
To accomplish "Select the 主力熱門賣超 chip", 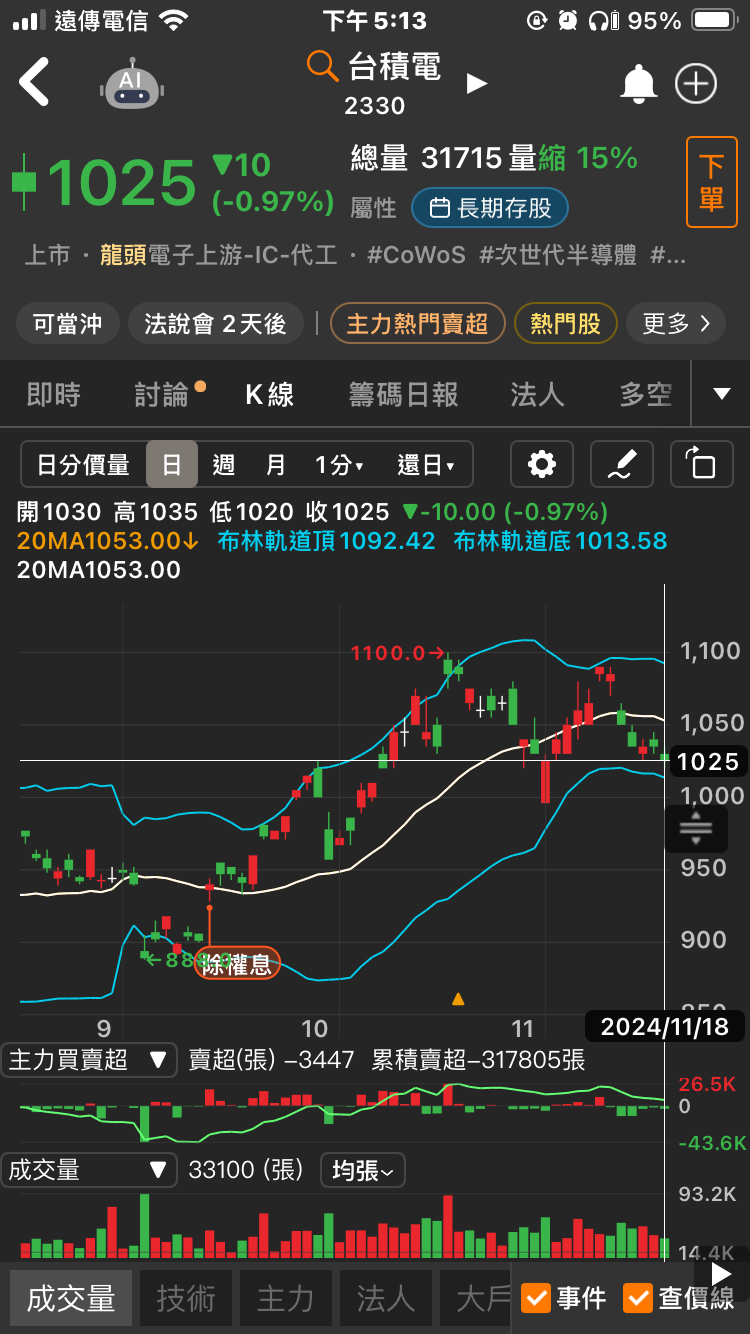I will pos(417,324).
